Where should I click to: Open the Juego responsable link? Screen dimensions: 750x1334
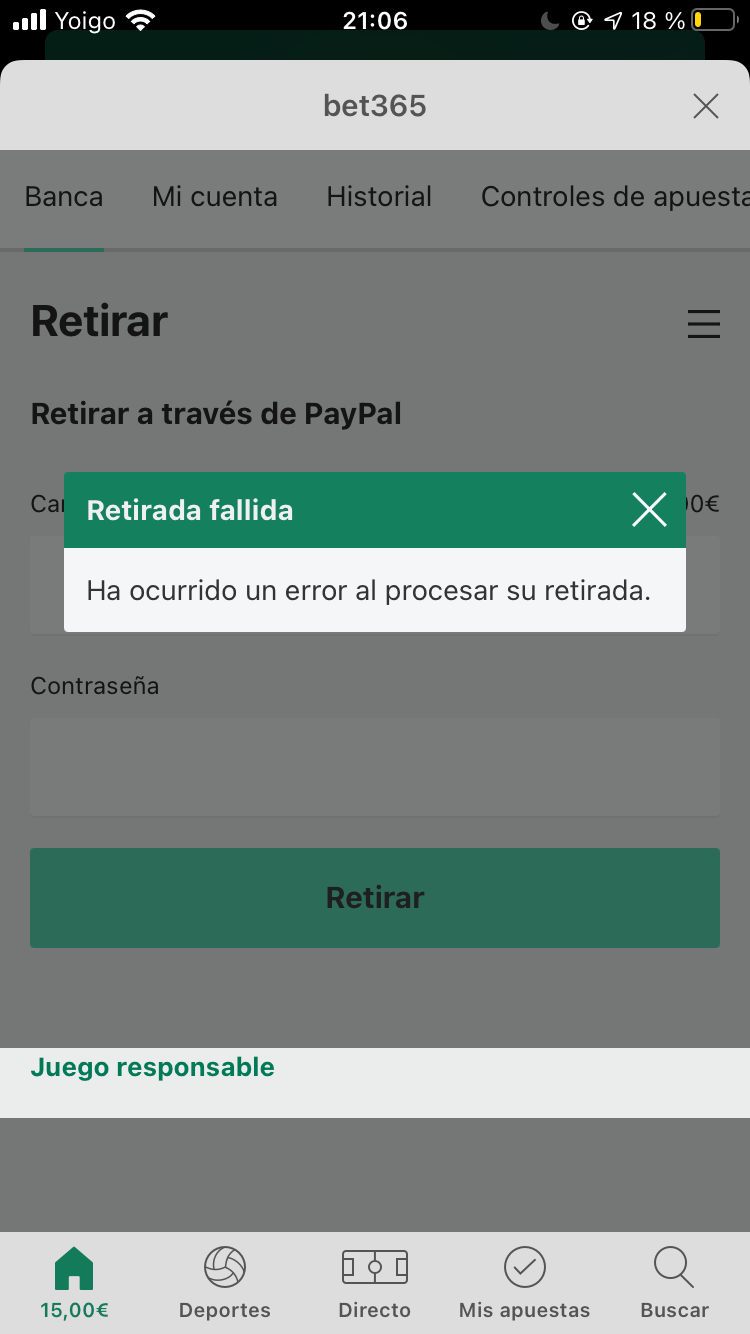pos(153,1067)
